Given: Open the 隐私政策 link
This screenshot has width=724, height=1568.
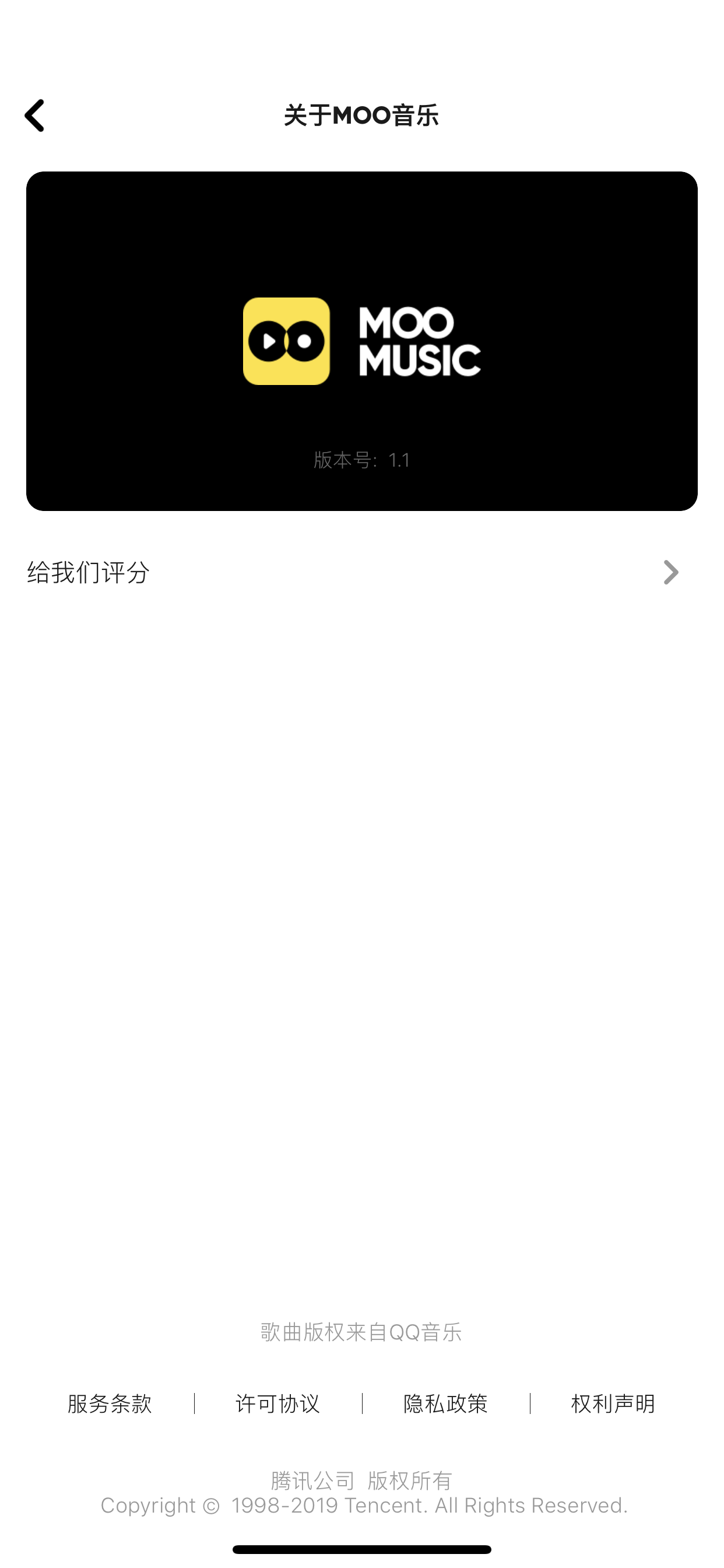Looking at the screenshot, I should click(445, 1404).
